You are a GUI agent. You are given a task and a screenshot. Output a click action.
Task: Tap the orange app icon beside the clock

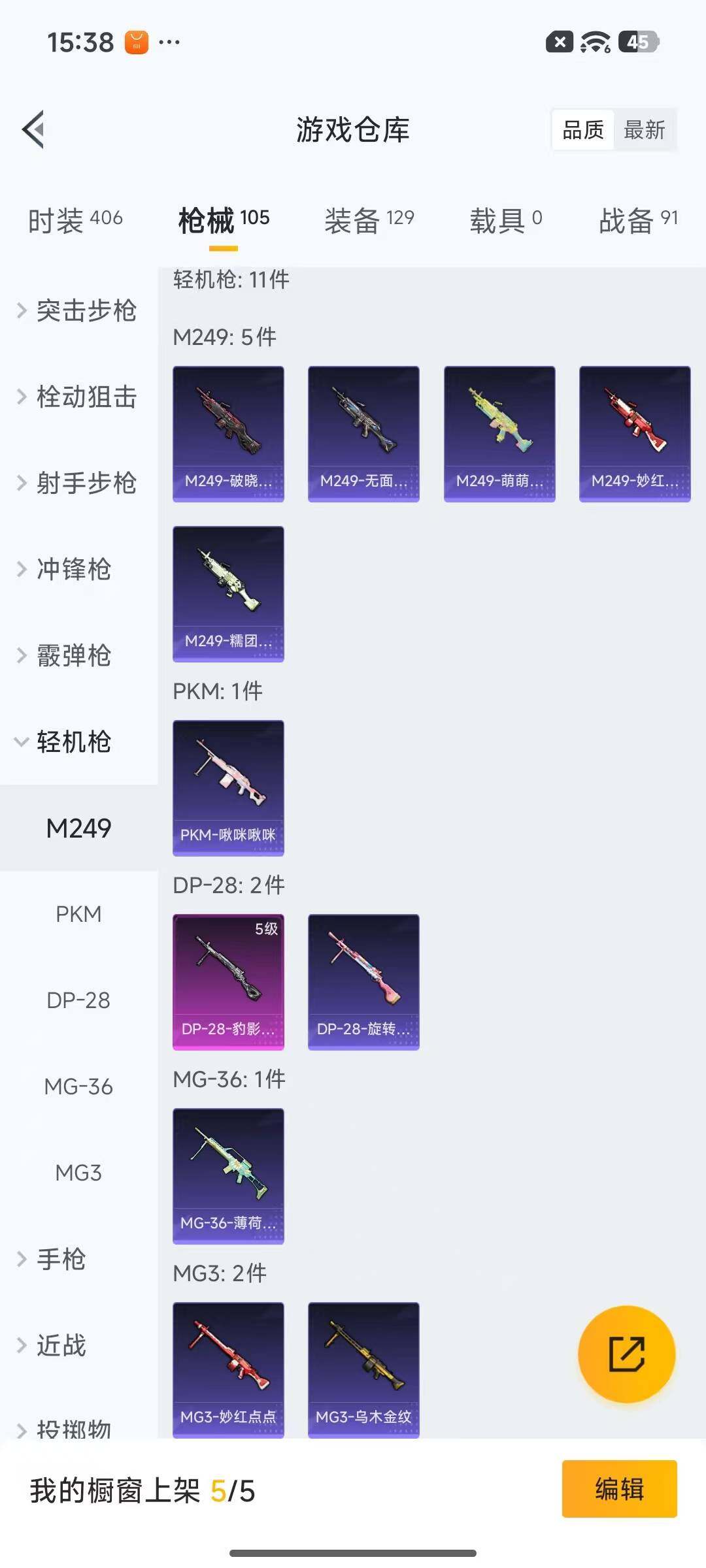point(135,42)
